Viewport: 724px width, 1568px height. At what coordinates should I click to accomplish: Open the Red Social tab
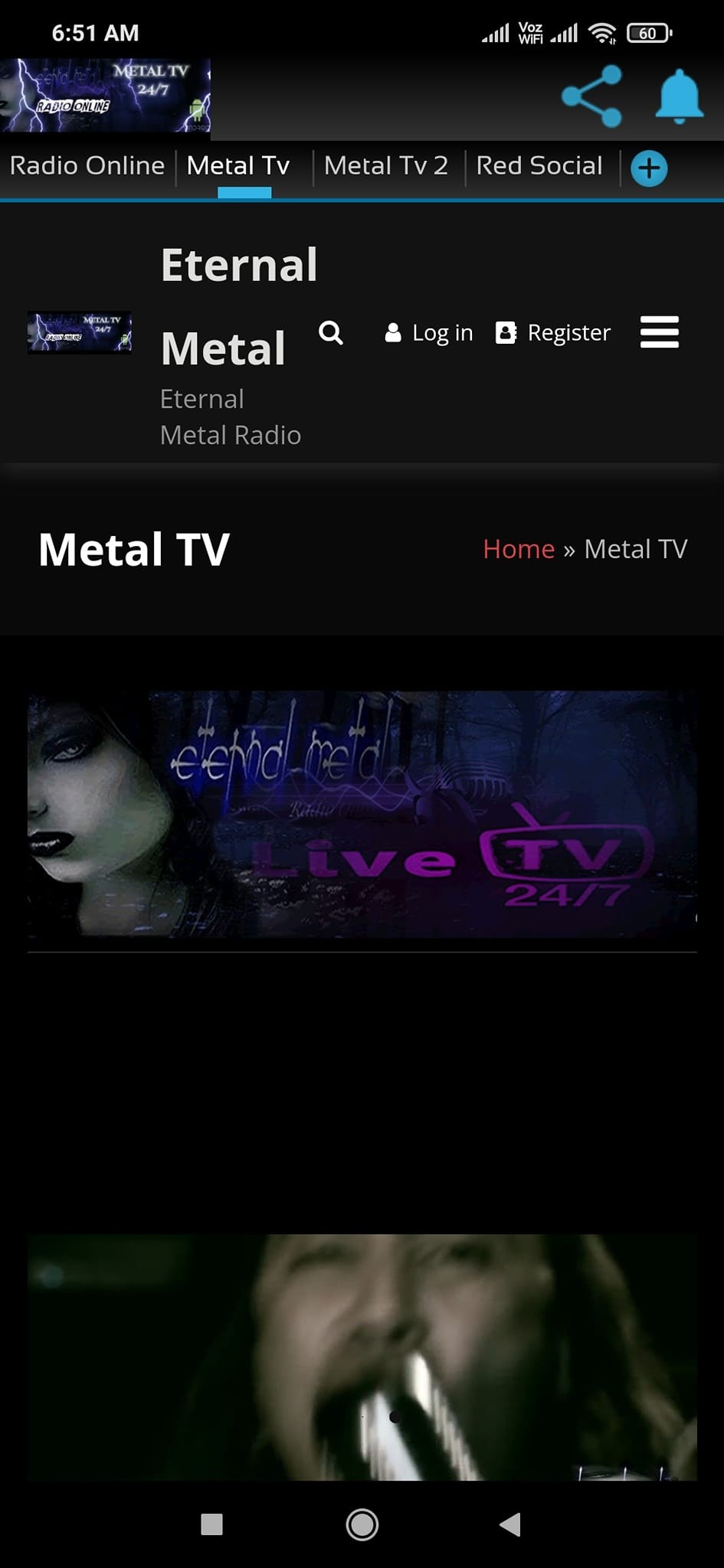[x=539, y=166]
